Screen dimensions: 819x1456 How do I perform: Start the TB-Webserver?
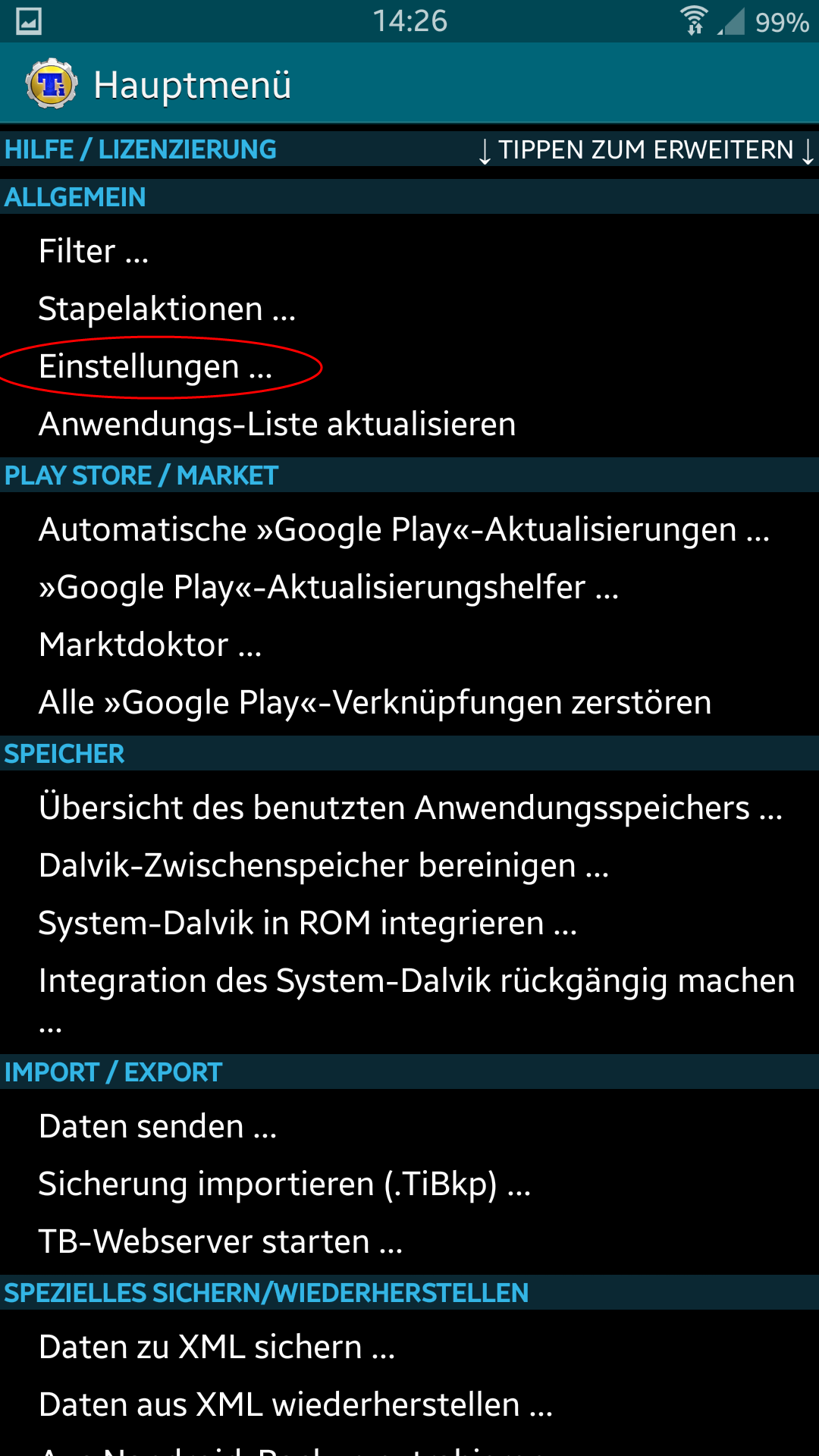(x=409, y=1241)
